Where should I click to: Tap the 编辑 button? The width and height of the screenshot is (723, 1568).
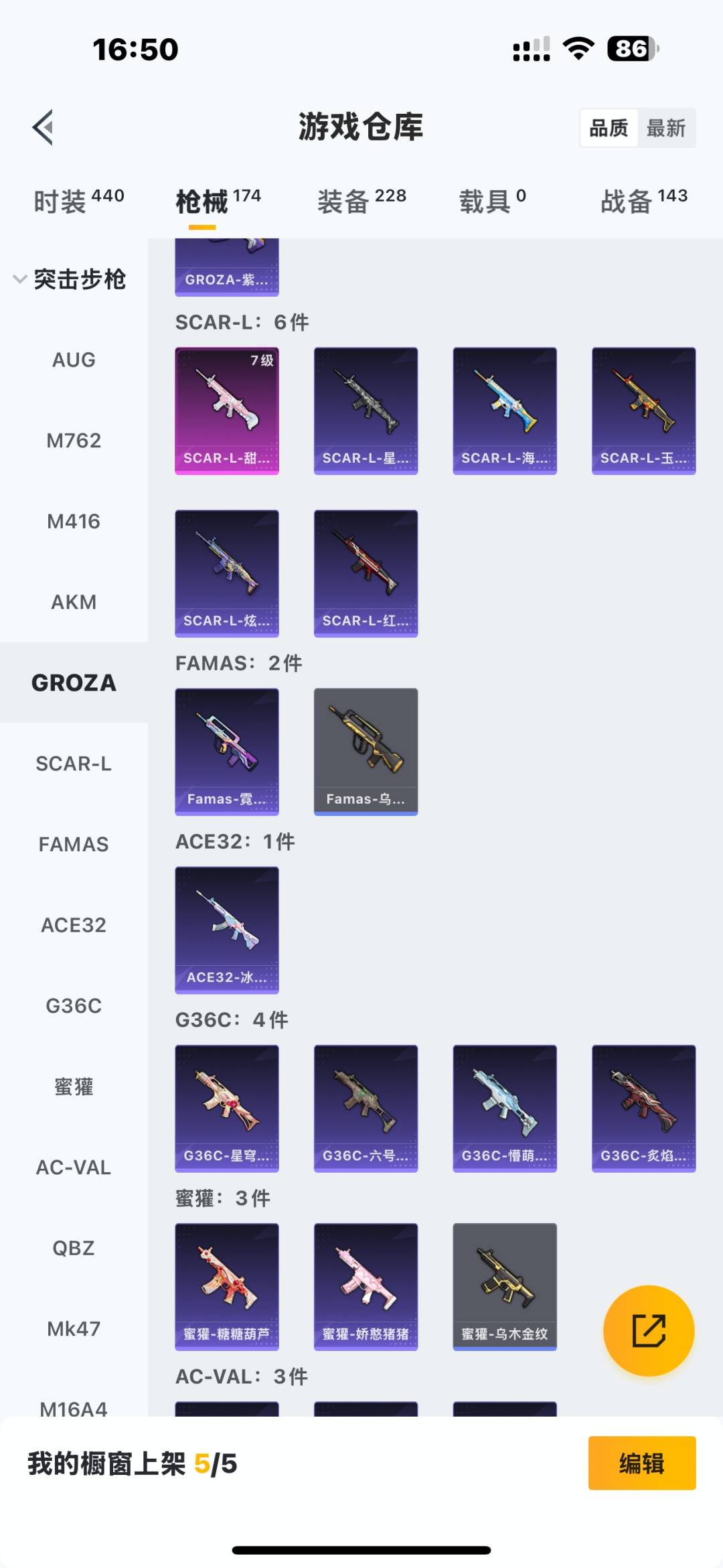click(641, 1464)
